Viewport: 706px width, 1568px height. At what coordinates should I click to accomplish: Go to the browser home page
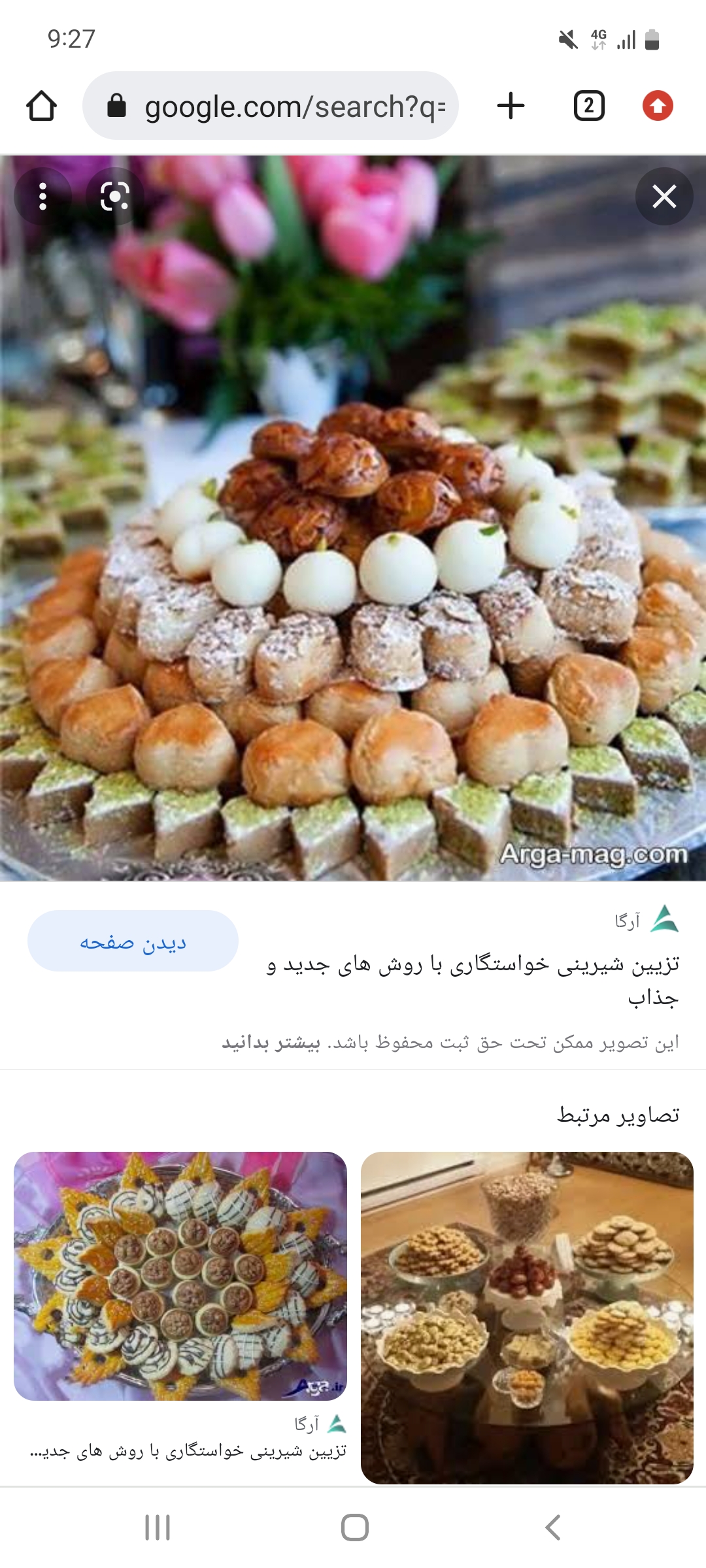click(x=41, y=106)
